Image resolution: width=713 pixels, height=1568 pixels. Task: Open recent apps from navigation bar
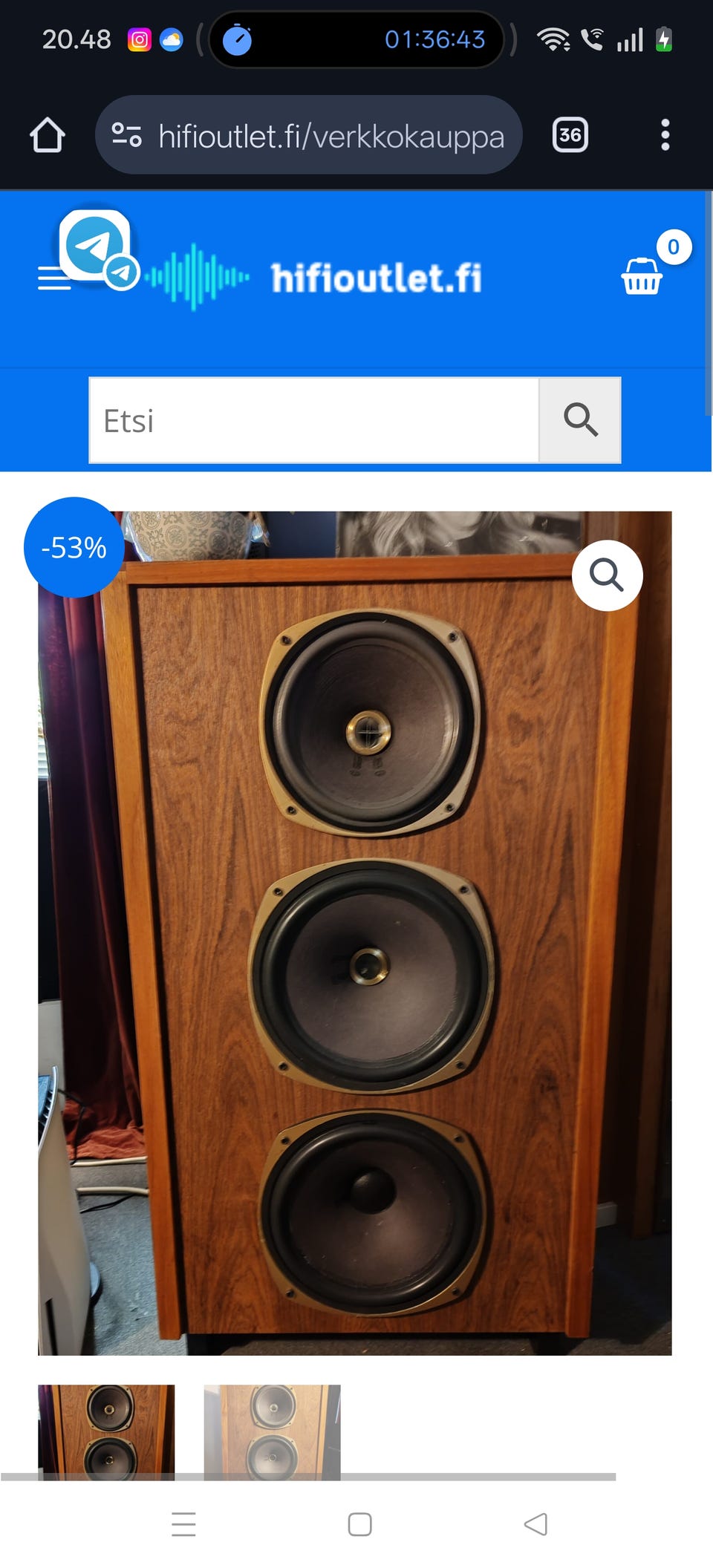tap(183, 1524)
